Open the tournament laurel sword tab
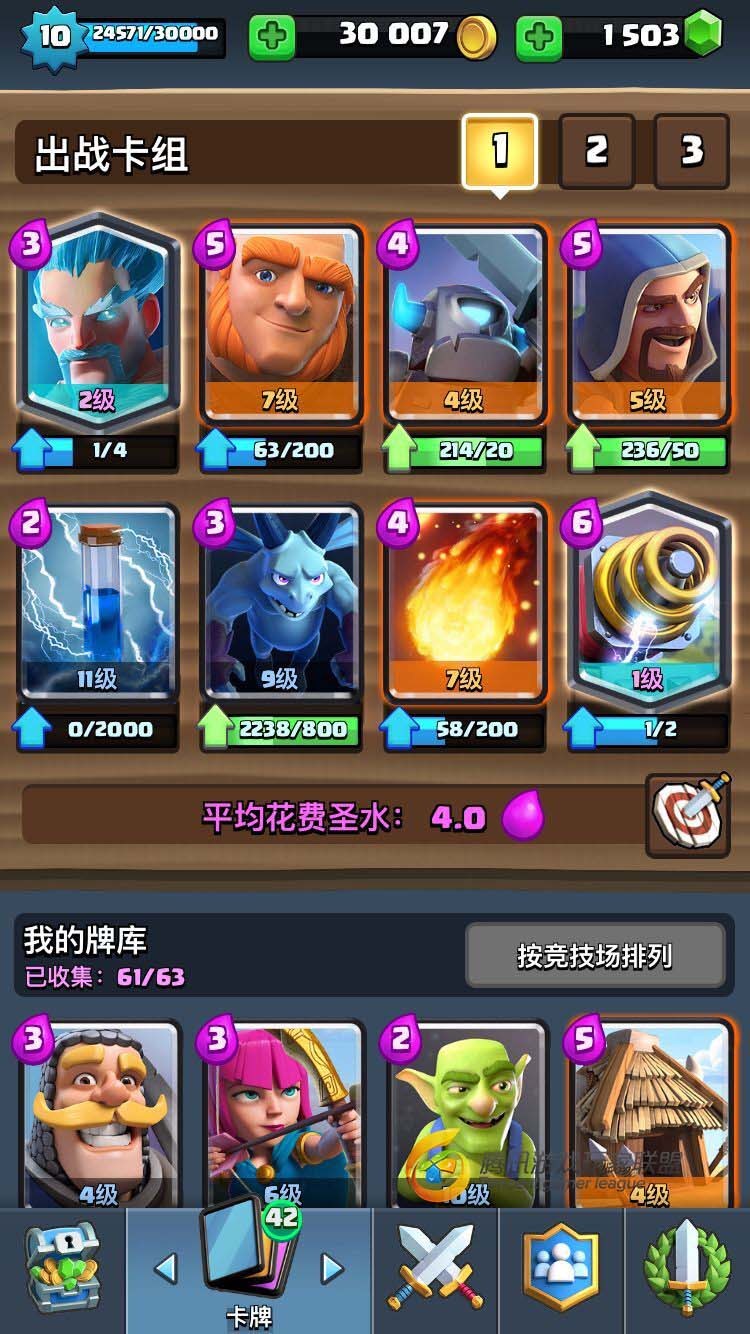Viewport: 750px width, 1334px height. 688,1270
